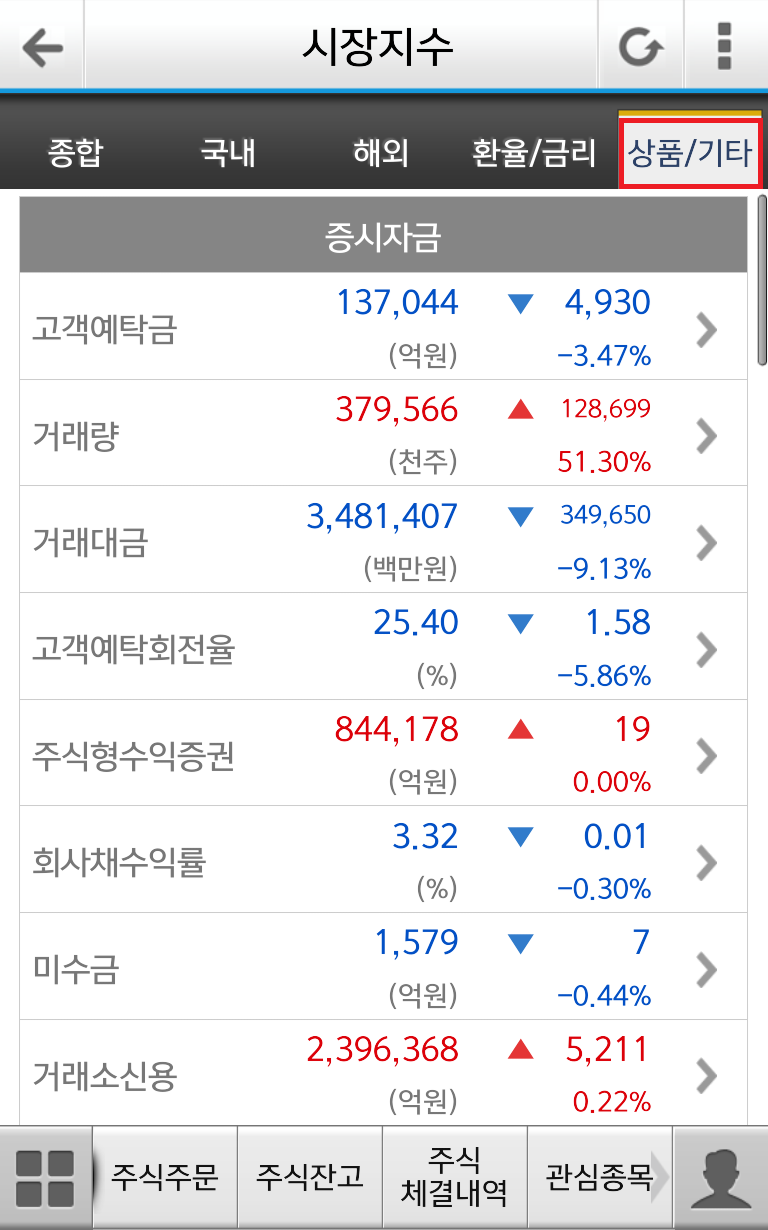This screenshot has height=1230, width=768.
Task: Switch to the 종합 tab
Action: 76,154
